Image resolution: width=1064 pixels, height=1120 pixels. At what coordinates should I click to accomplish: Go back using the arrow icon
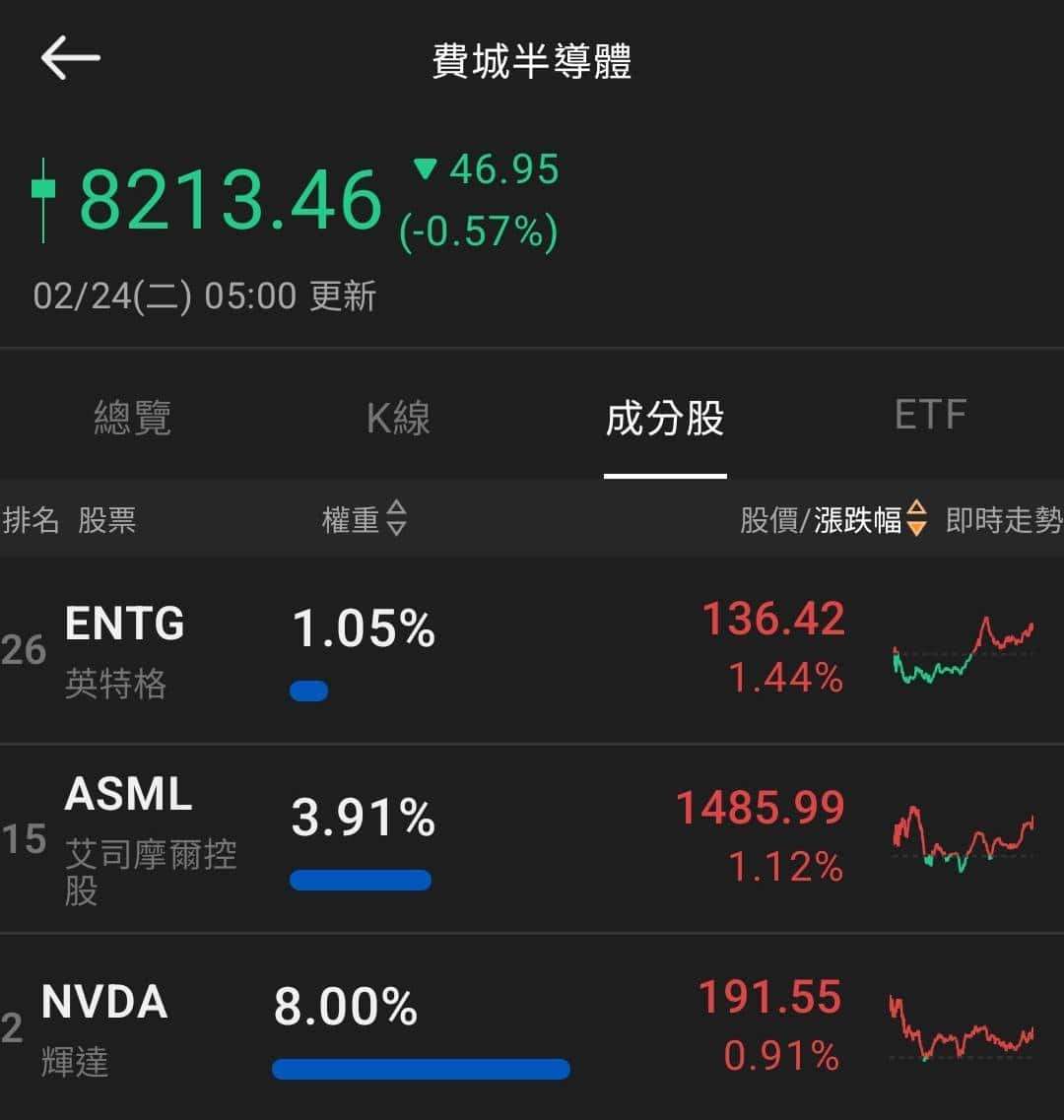[x=71, y=59]
